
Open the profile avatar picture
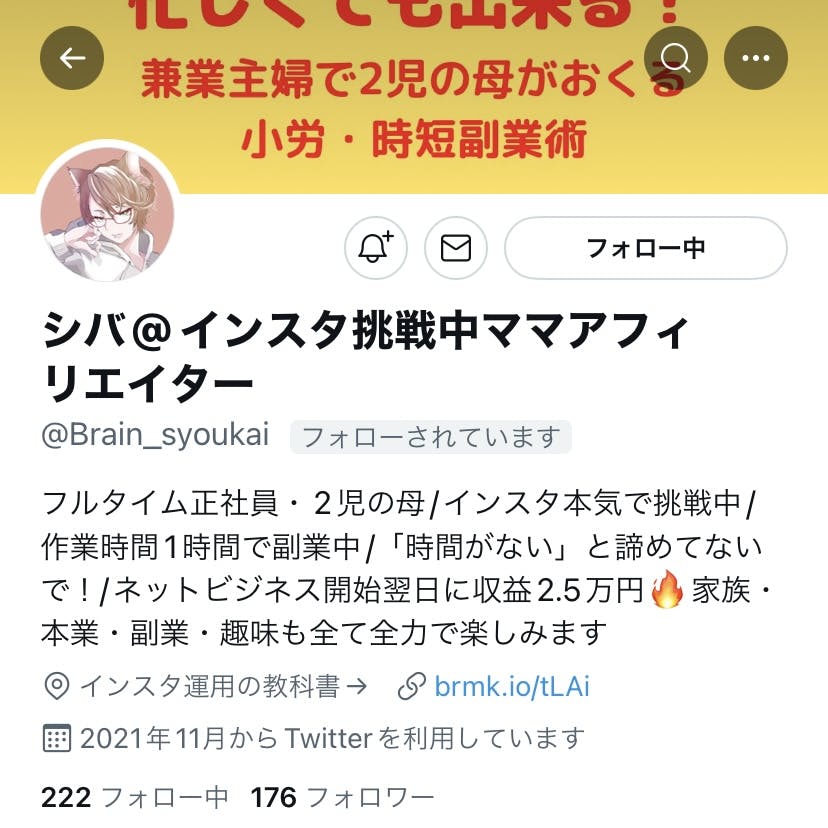click(x=108, y=220)
